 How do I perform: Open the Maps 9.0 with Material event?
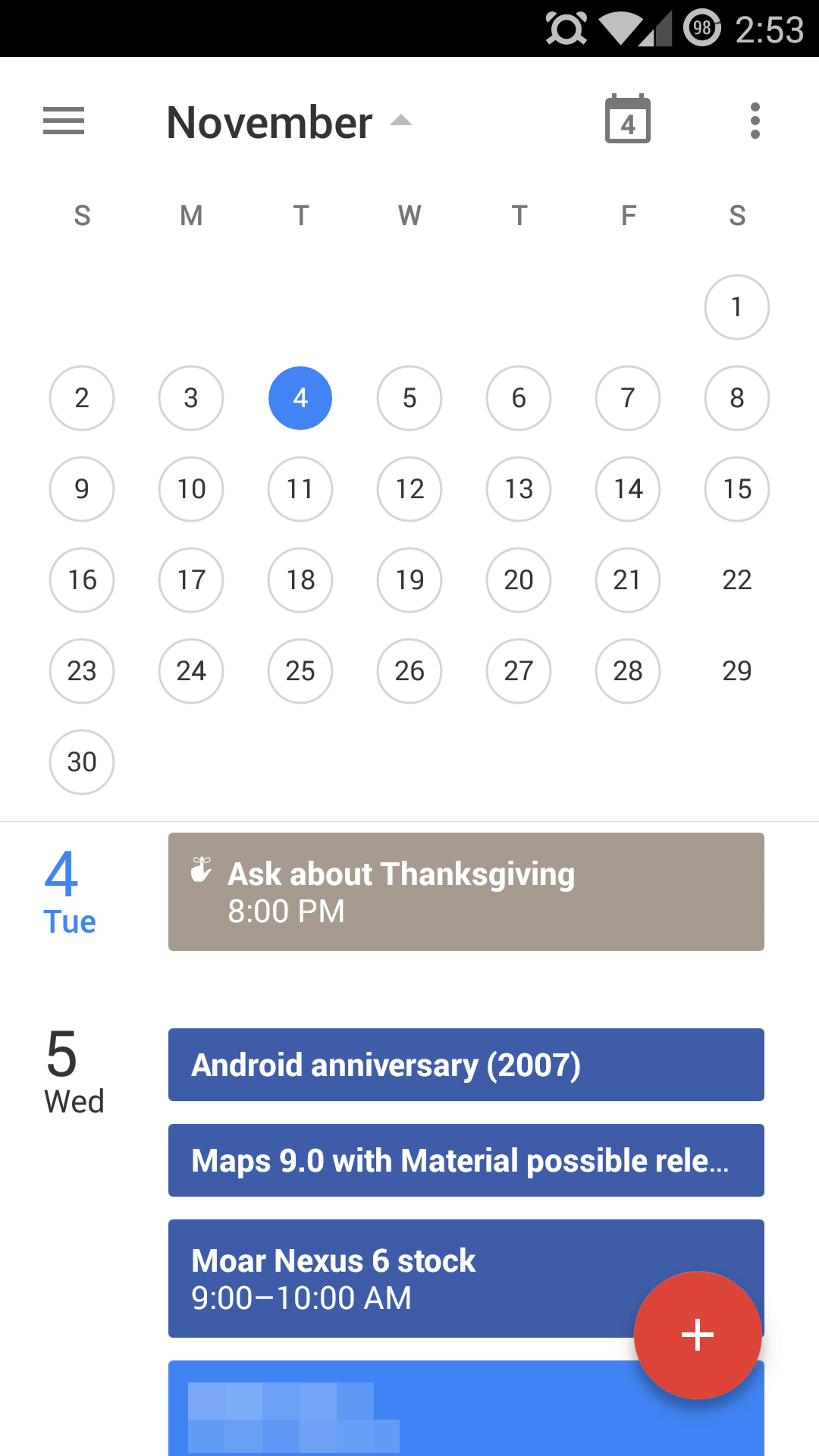(x=466, y=1160)
